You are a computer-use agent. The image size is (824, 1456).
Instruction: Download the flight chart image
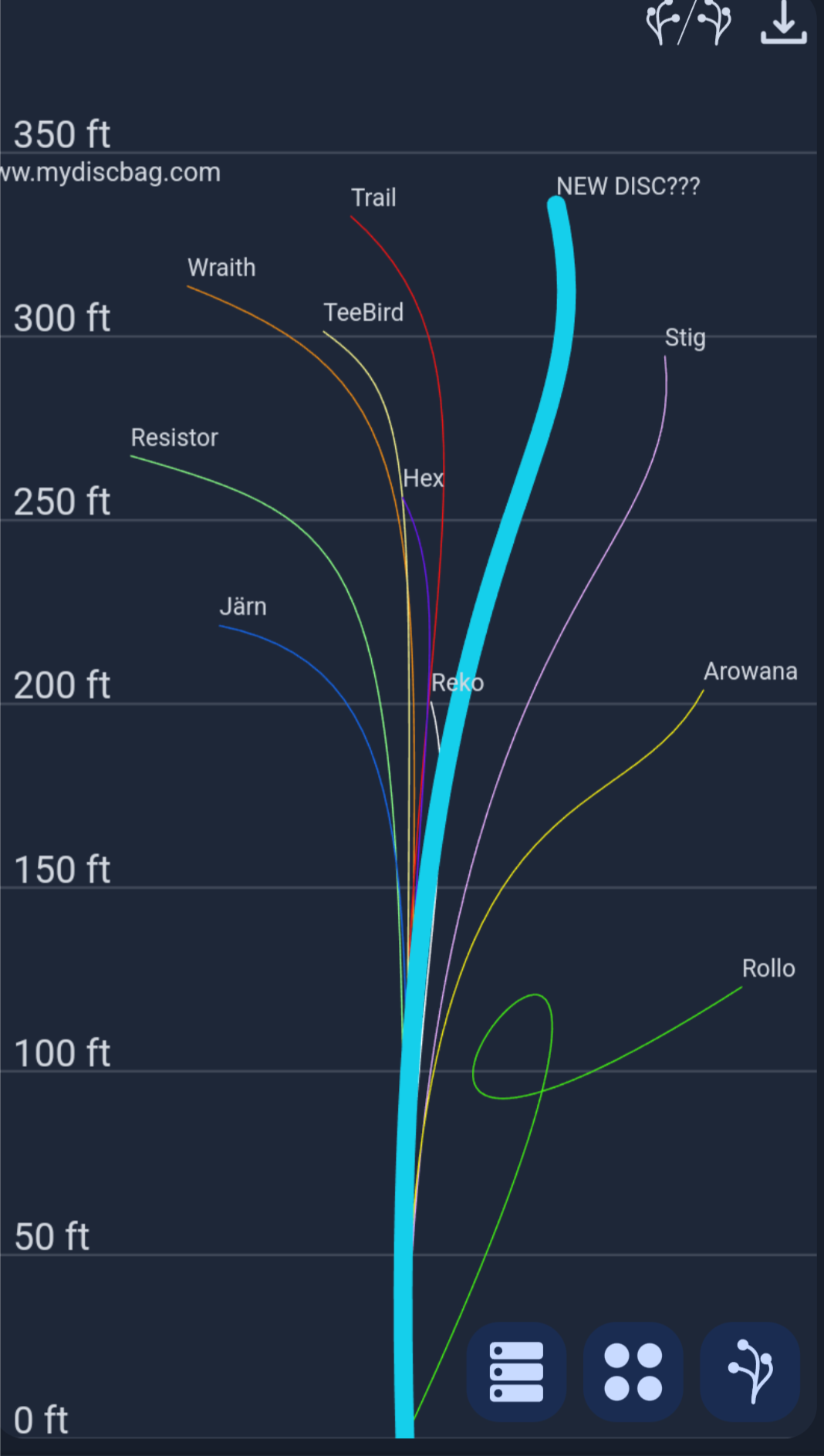tap(783, 22)
